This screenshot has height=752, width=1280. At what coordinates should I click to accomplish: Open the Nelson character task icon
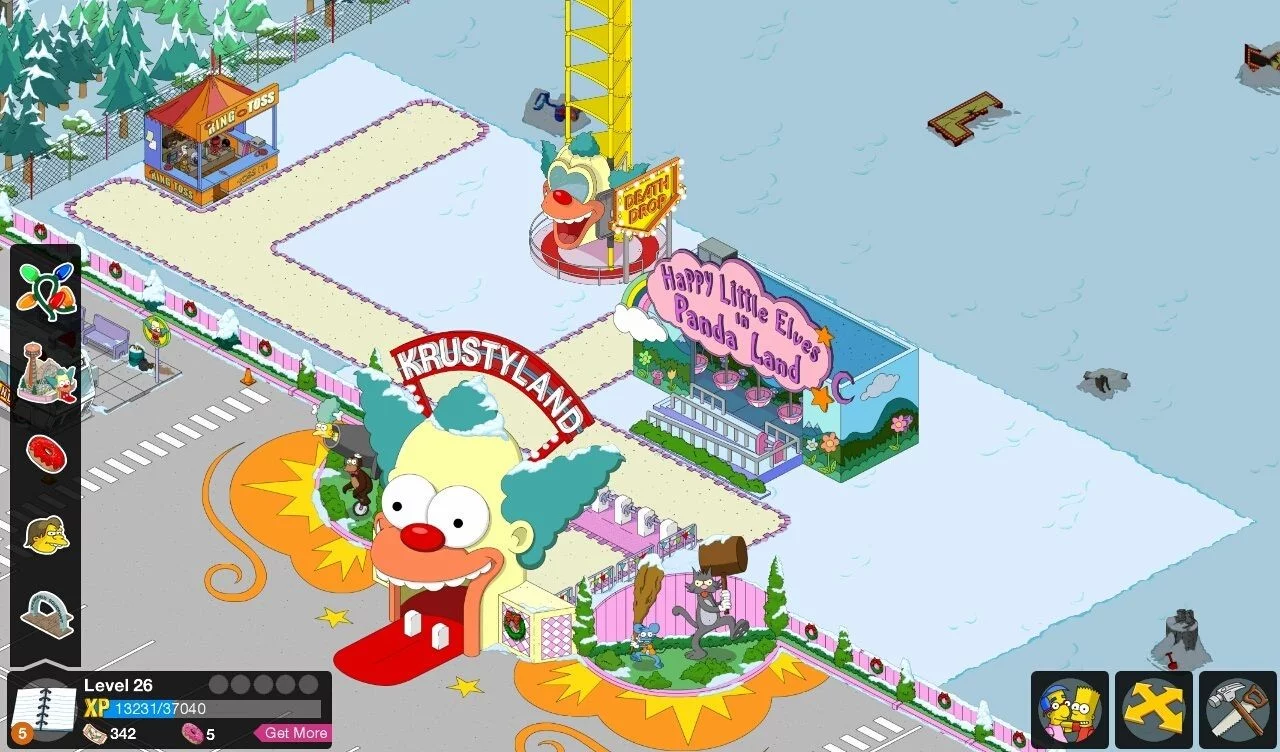click(46, 533)
